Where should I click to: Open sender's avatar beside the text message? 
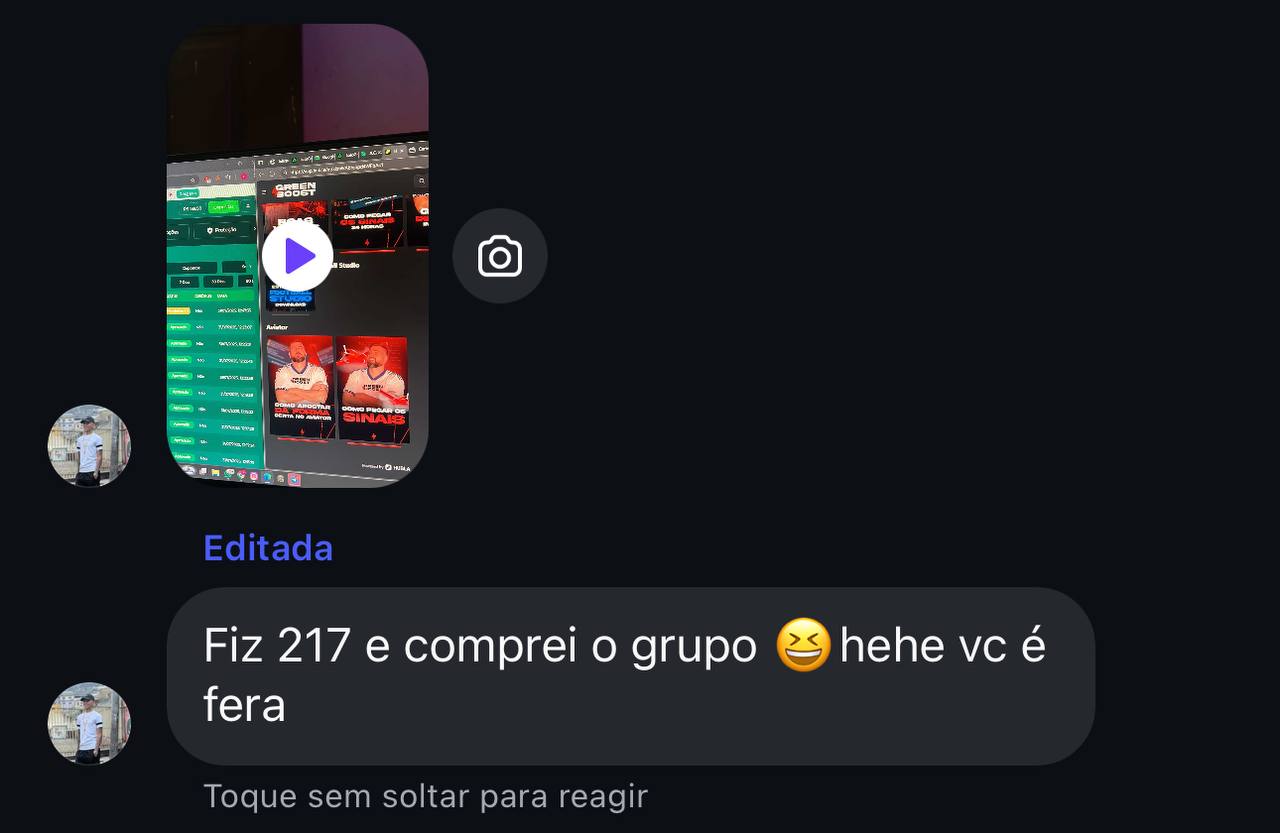[89, 724]
